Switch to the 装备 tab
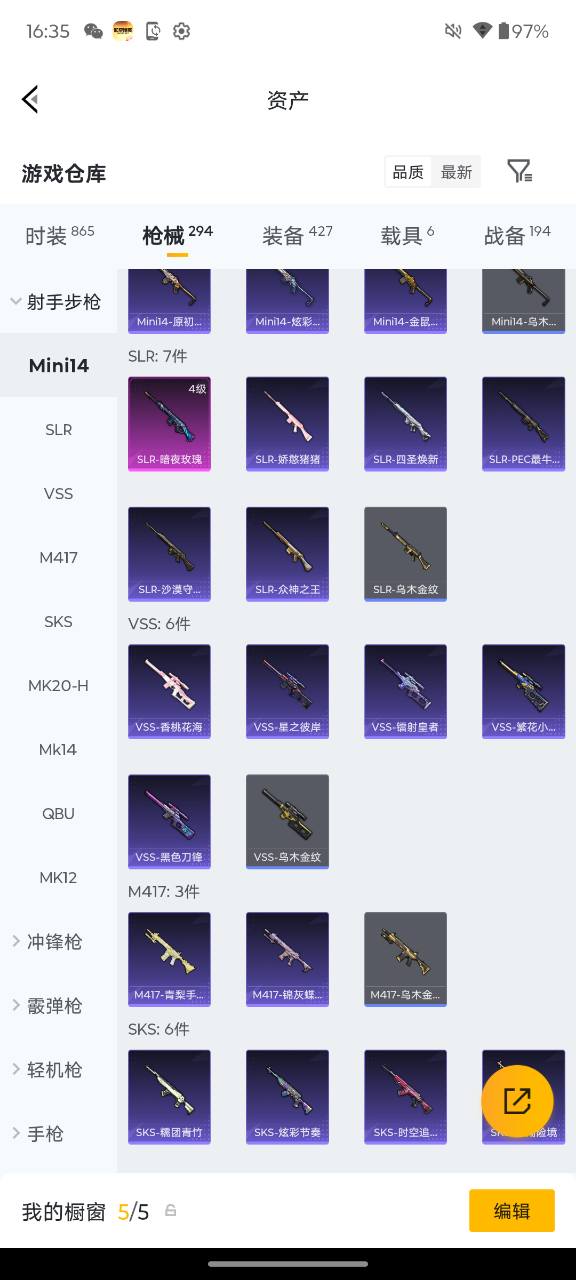 tap(297, 235)
